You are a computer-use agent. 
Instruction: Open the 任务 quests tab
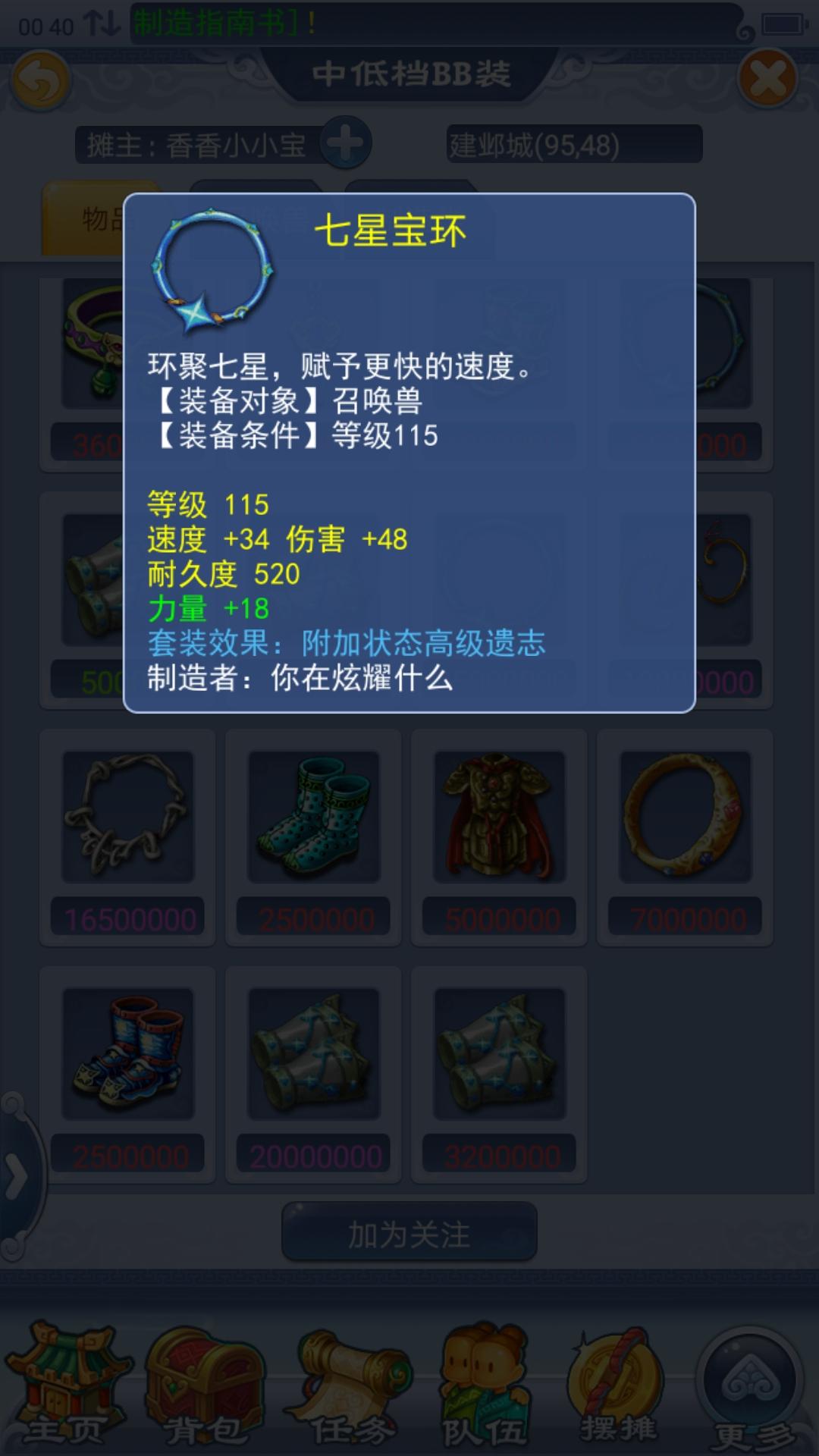pos(349,1386)
